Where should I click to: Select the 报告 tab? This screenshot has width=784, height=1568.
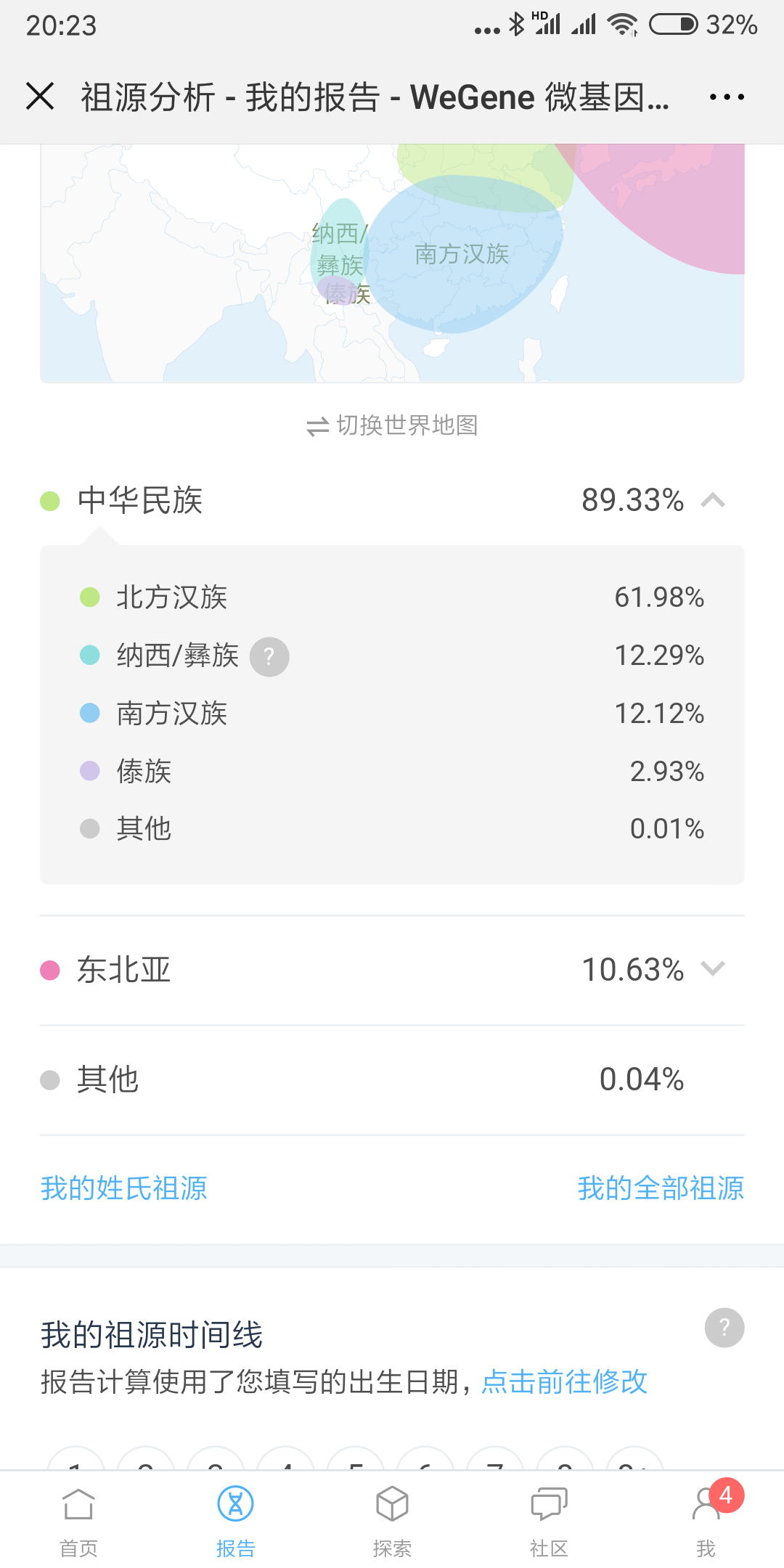pyautogui.click(x=235, y=1521)
